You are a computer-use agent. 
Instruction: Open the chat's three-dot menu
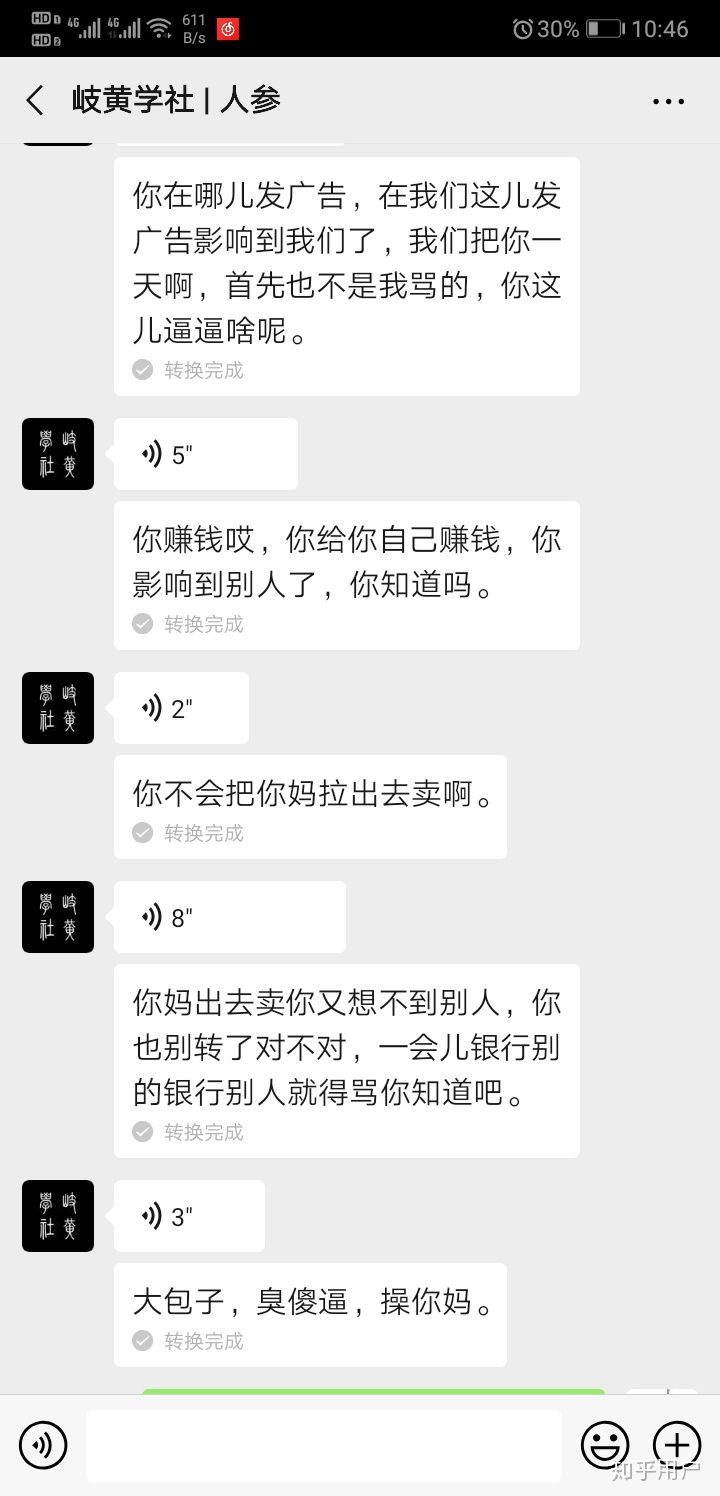click(668, 101)
